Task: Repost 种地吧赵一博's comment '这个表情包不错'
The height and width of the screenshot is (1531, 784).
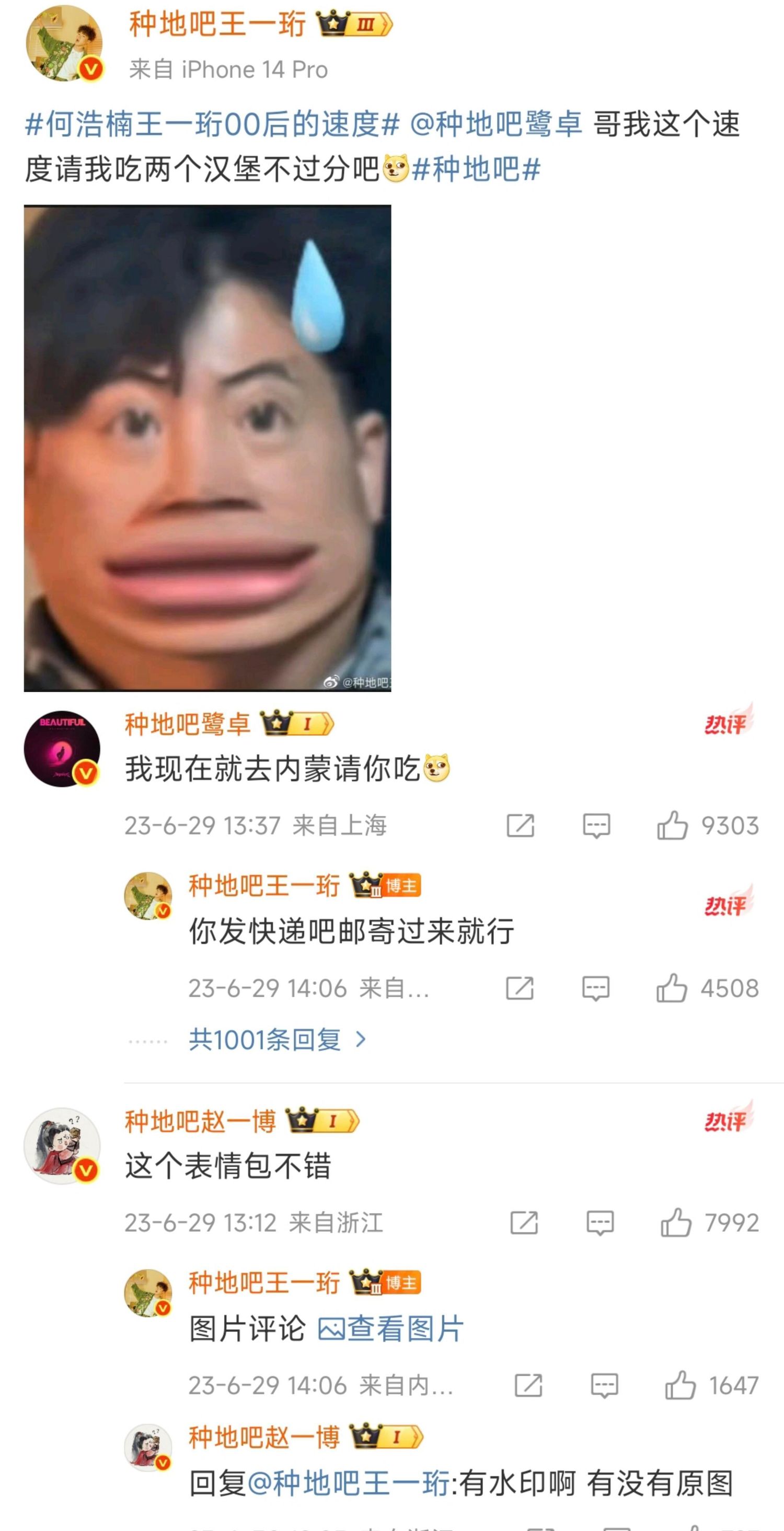Action: click(524, 1222)
